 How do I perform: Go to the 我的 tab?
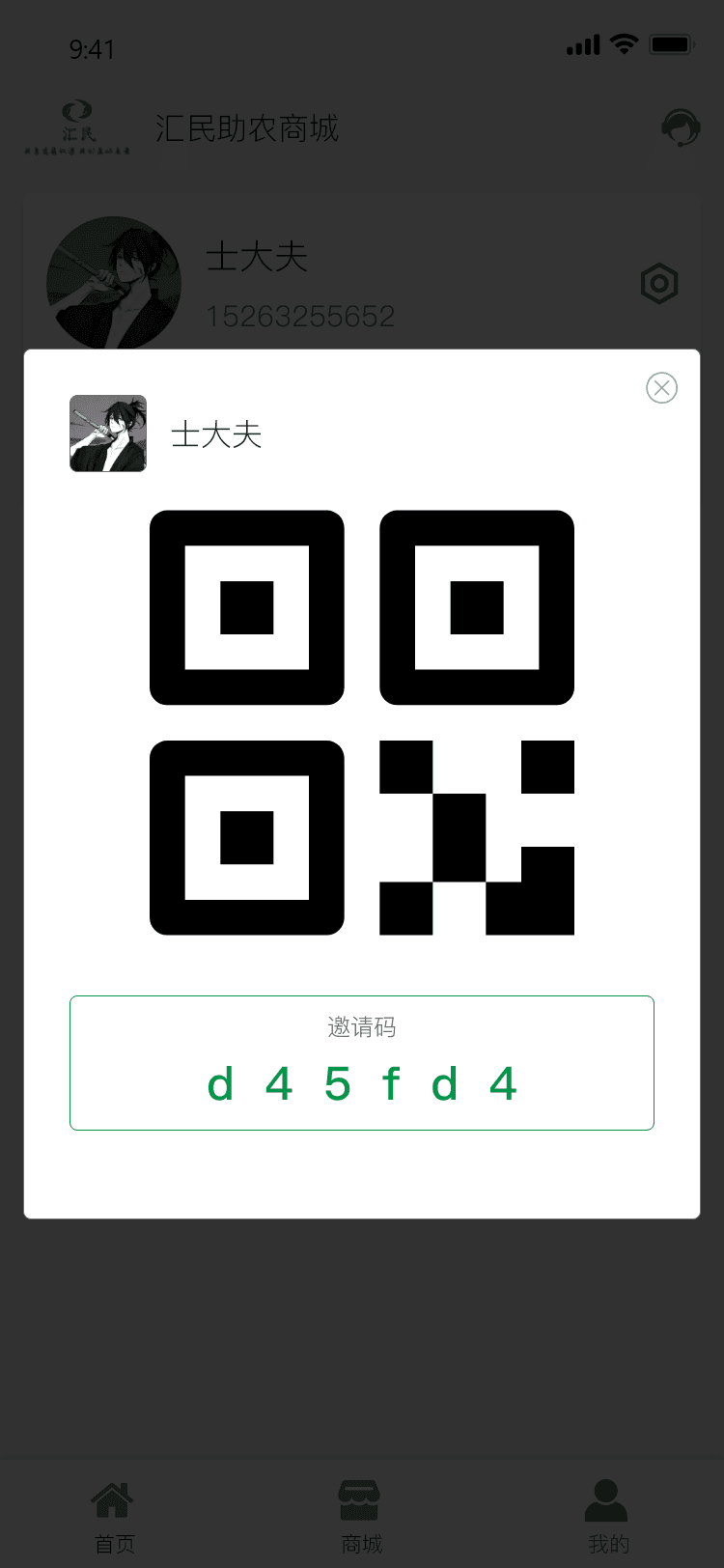pyautogui.click(x=607, y=1516)
